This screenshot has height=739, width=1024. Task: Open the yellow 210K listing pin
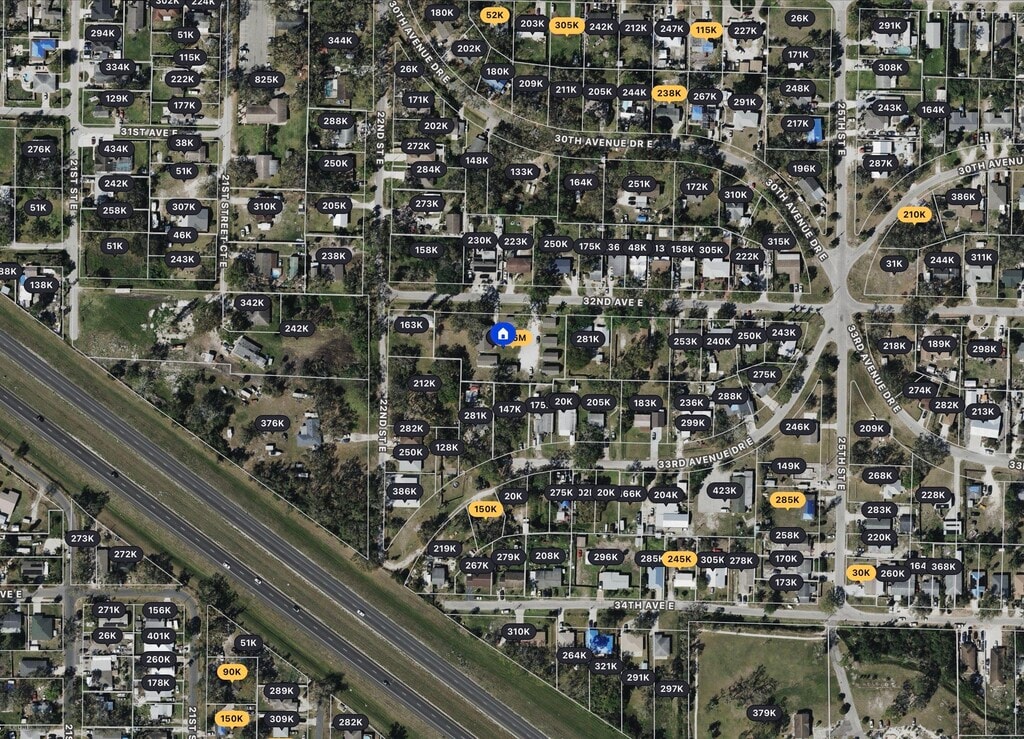click(x=914, y=214)
